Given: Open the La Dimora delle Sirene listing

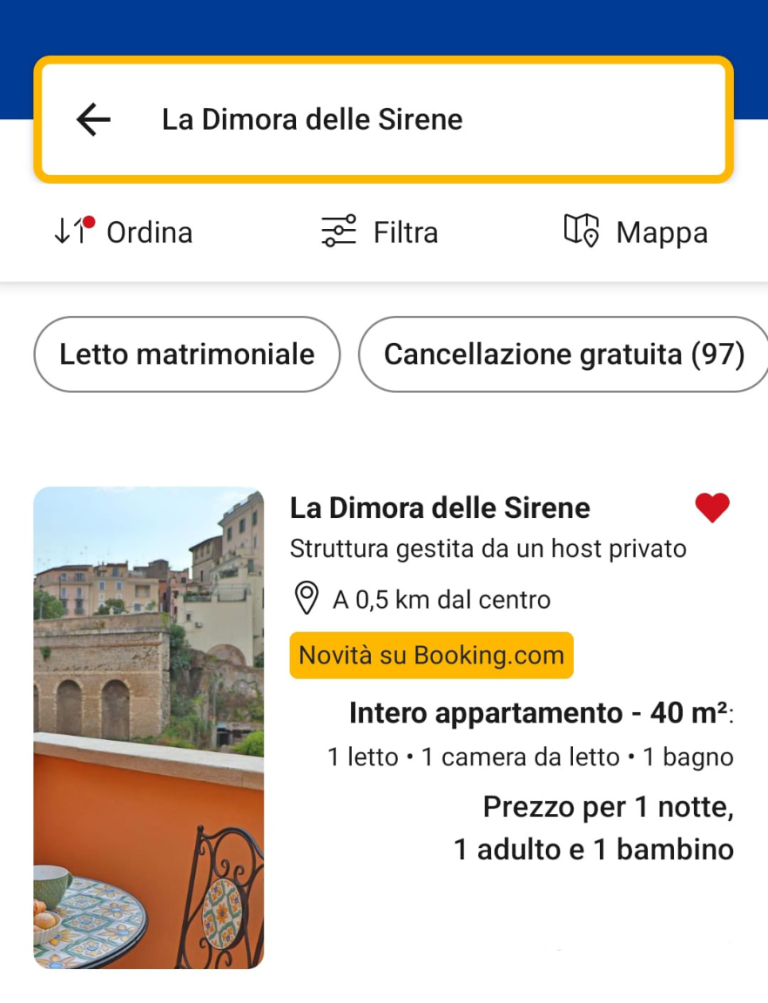Looking at the screenshot, I should coord(440,508).
